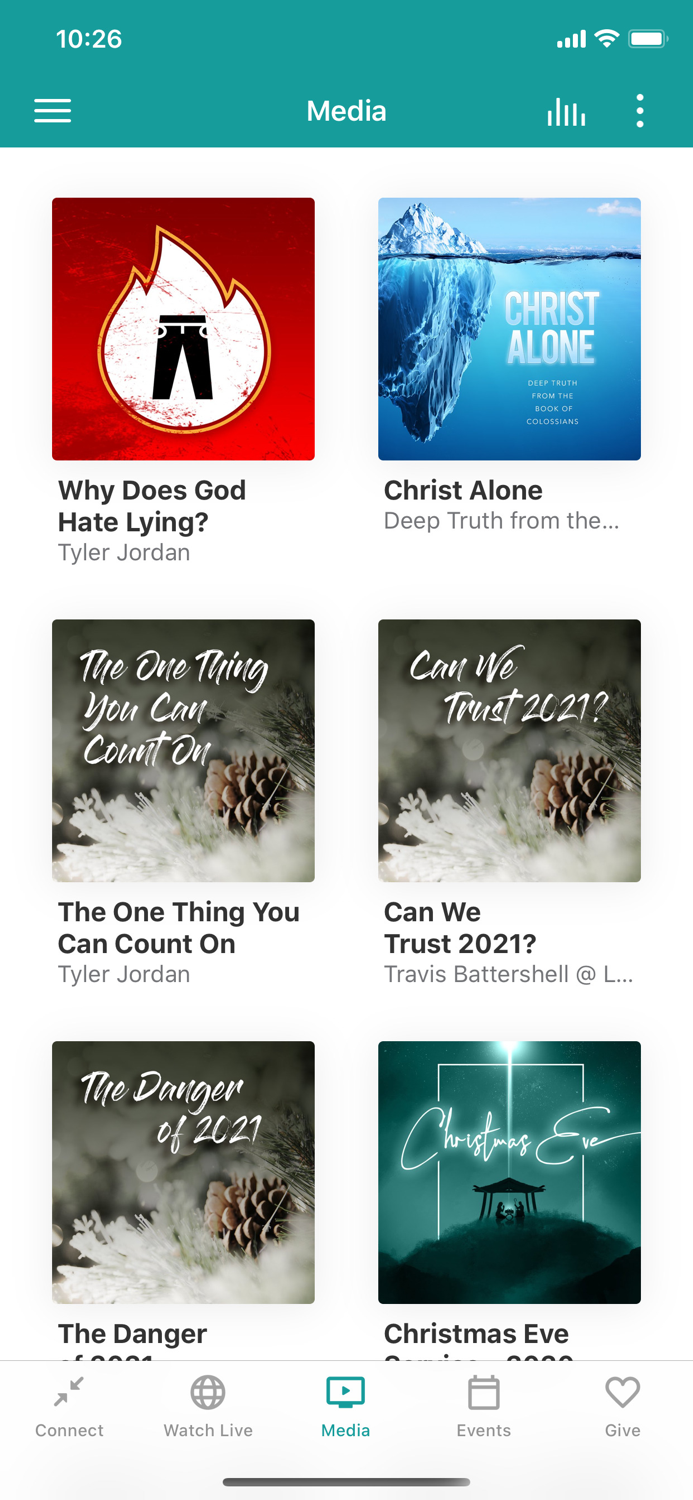Open the three-dot overflow menu
This screenshot has height=1500, width=693.
pos(640,111)
